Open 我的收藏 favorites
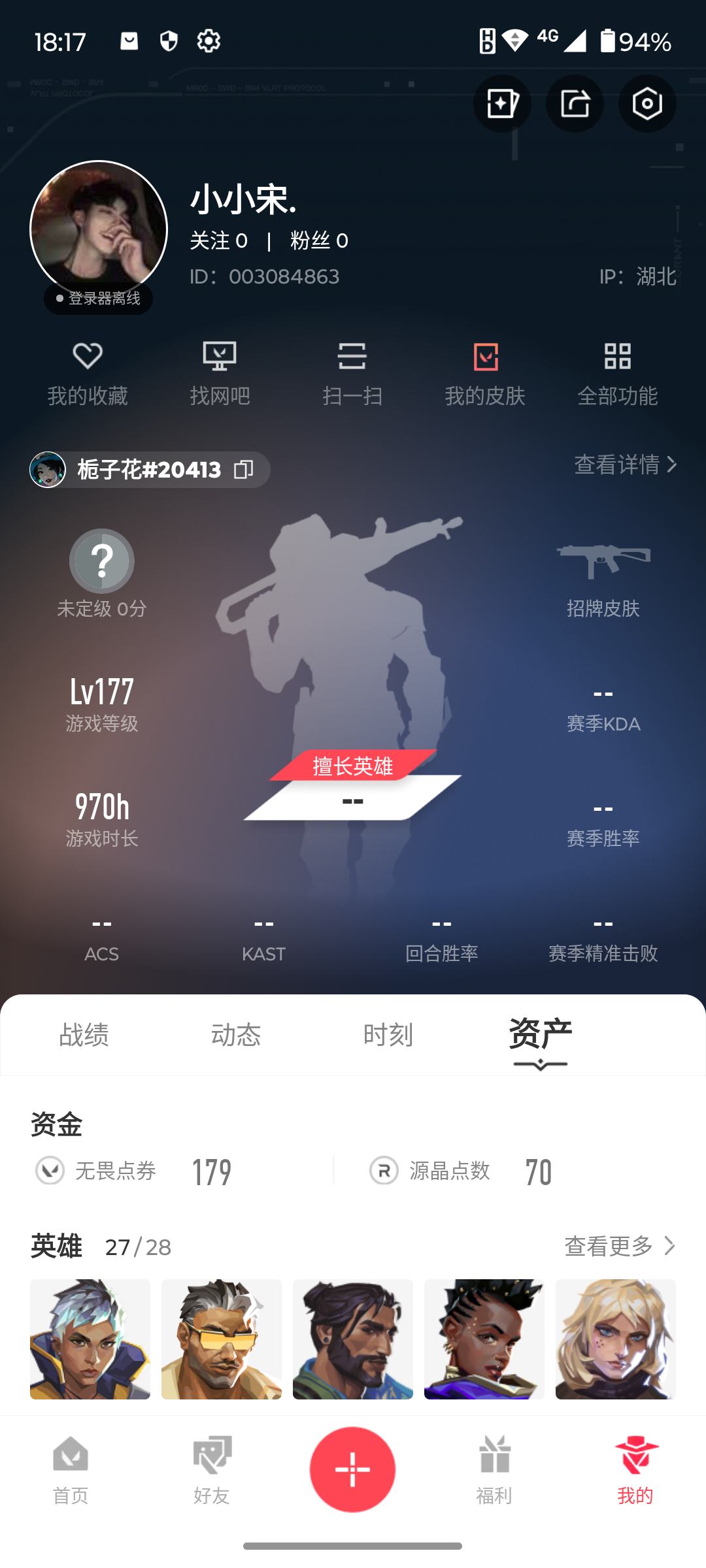Viewport: 706px width, 1568px height. [87, 374]
